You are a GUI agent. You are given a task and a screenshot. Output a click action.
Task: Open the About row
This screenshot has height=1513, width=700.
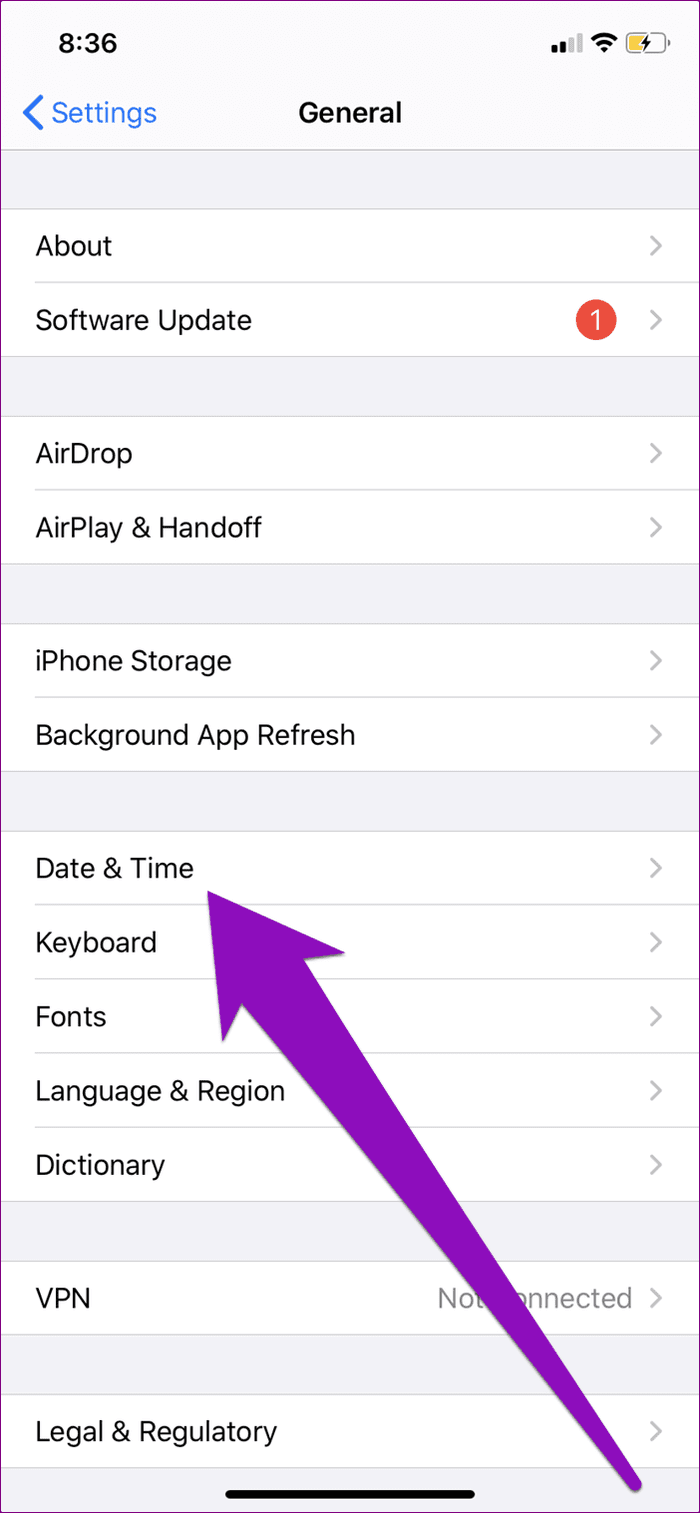tap(350, 246)
